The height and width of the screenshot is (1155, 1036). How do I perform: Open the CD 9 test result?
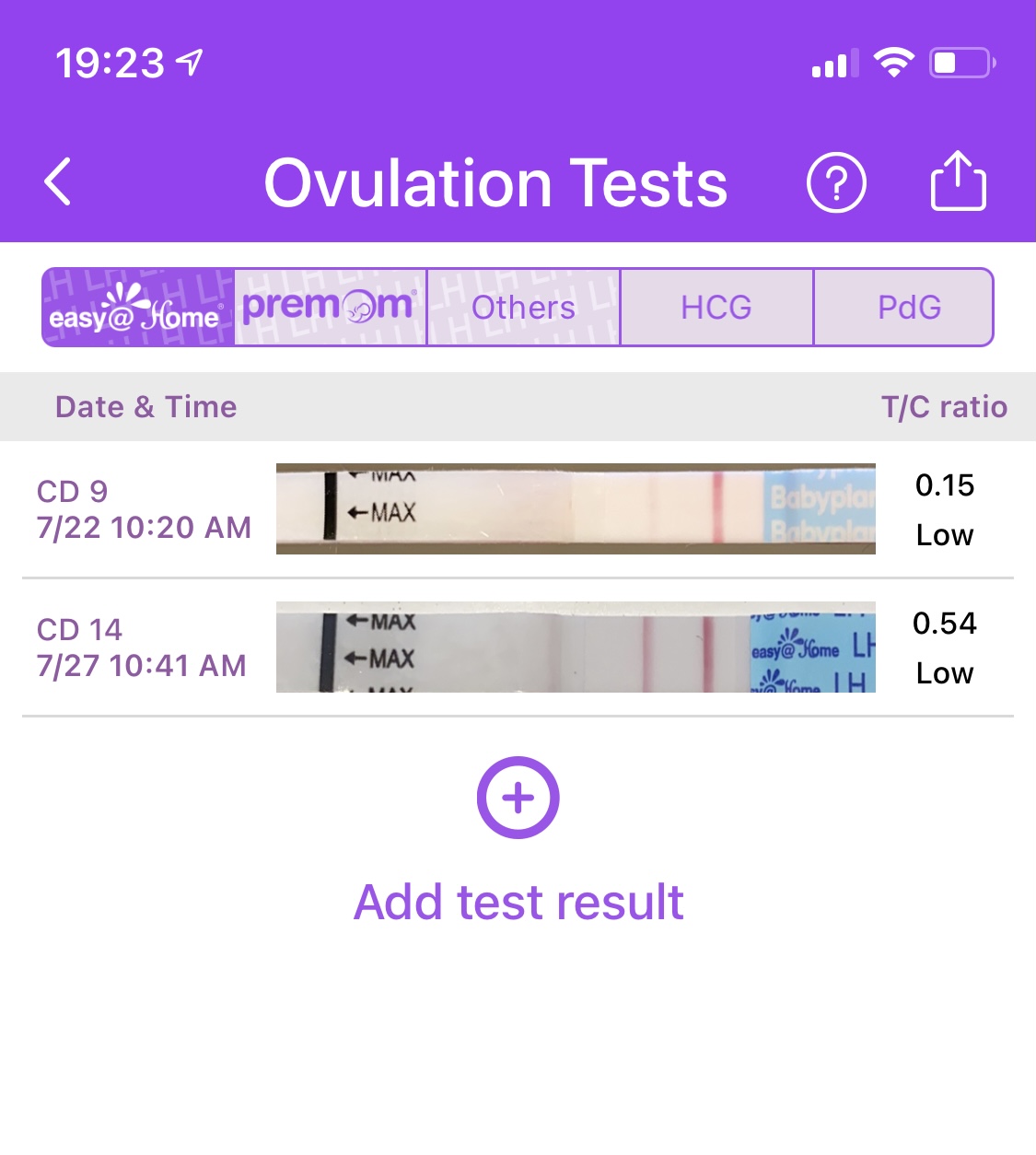516,509
